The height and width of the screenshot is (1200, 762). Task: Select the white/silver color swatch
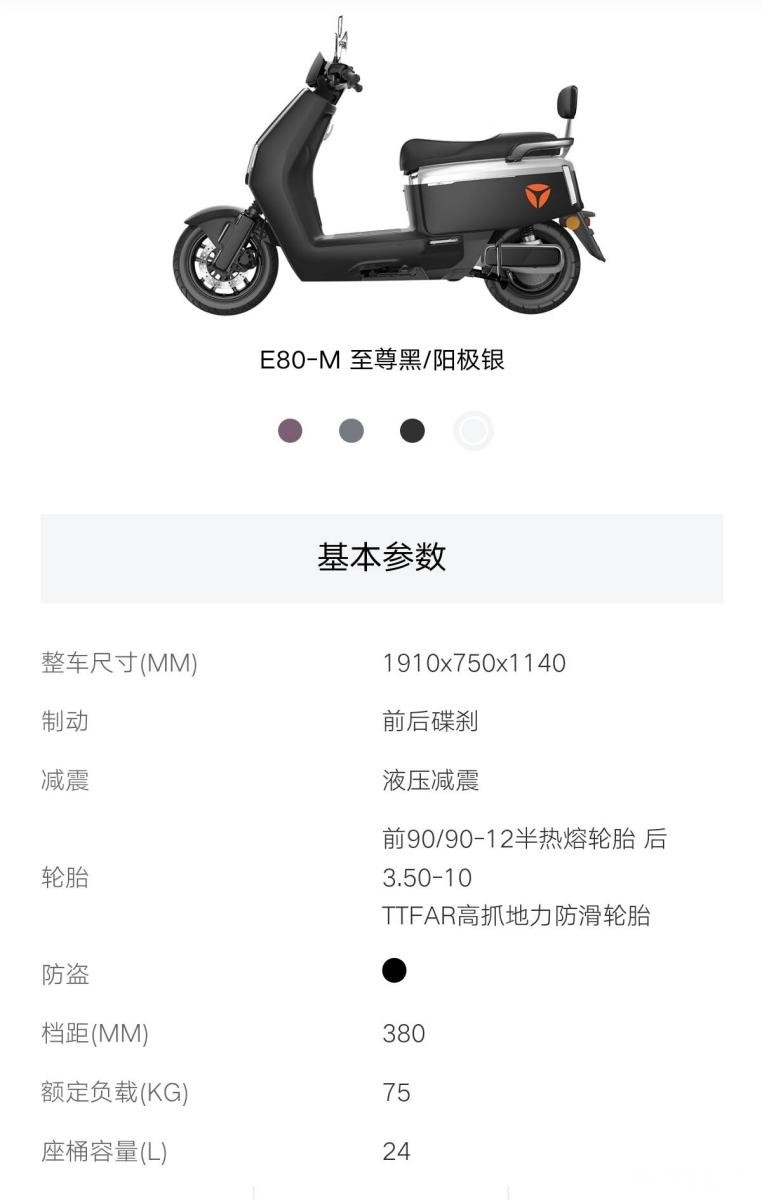[x=473, y=431]
